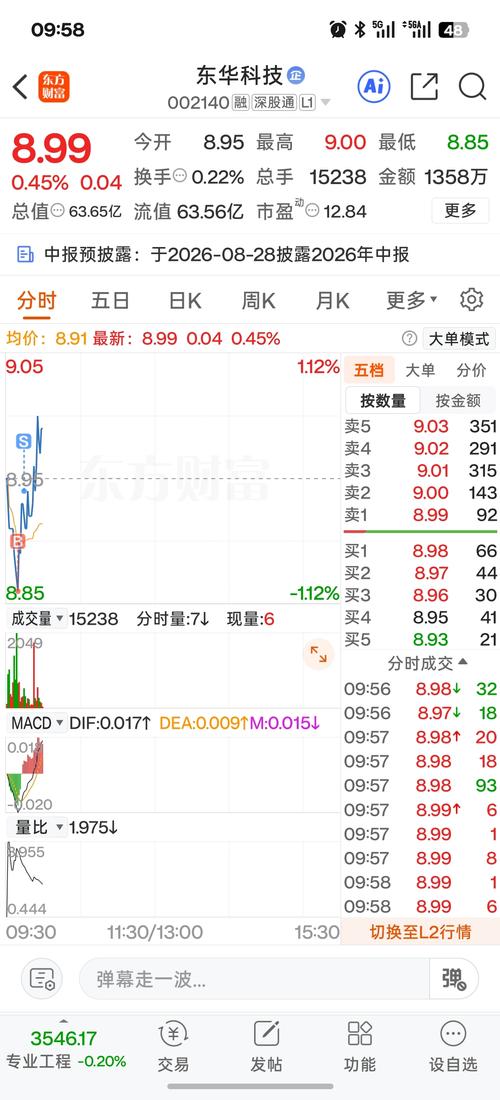The image size is (500, 1100).
Task: Switch to the 大单 tab
Action: coord(420,370)
